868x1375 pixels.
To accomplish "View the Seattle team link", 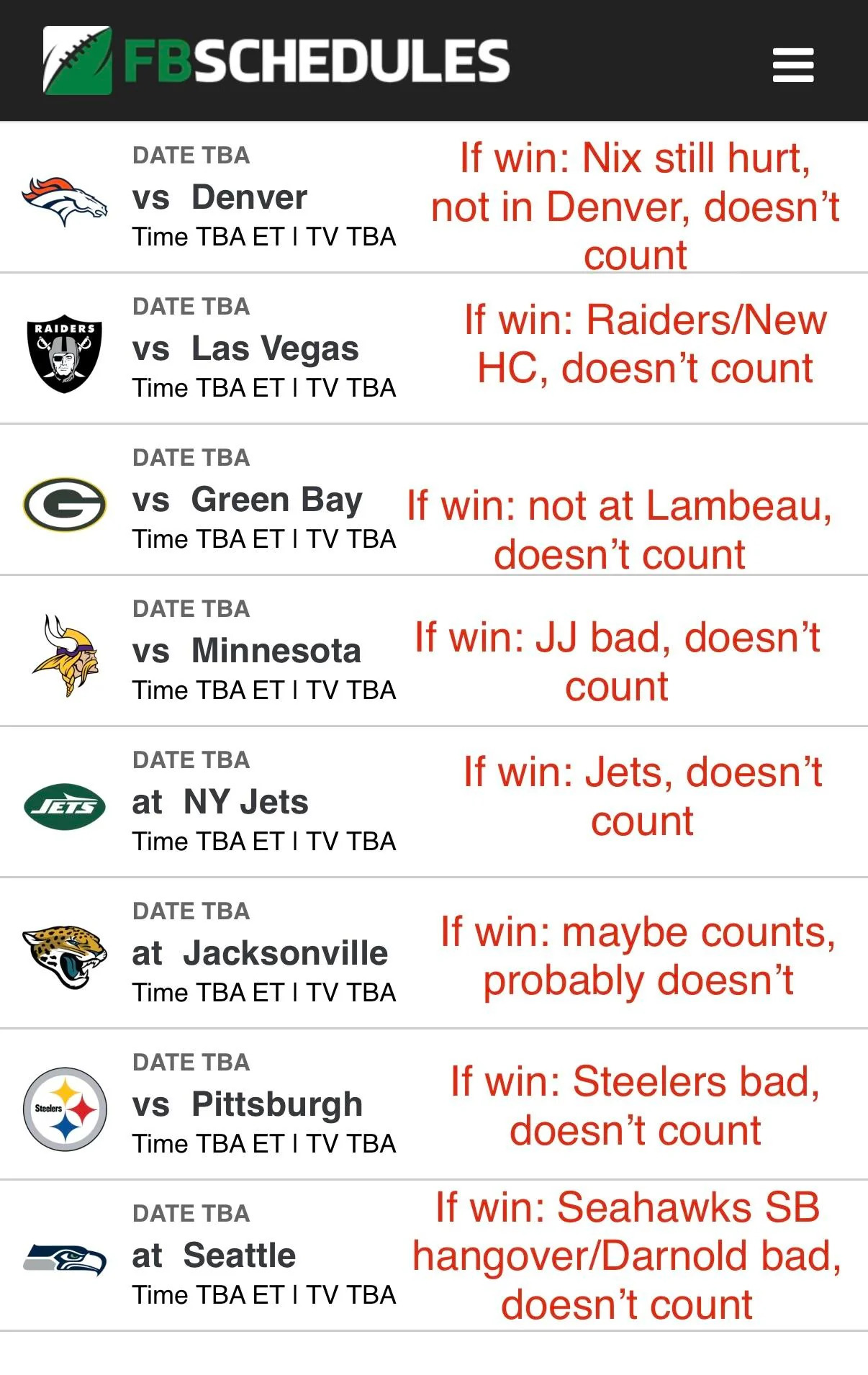I will coord(240,1255).
